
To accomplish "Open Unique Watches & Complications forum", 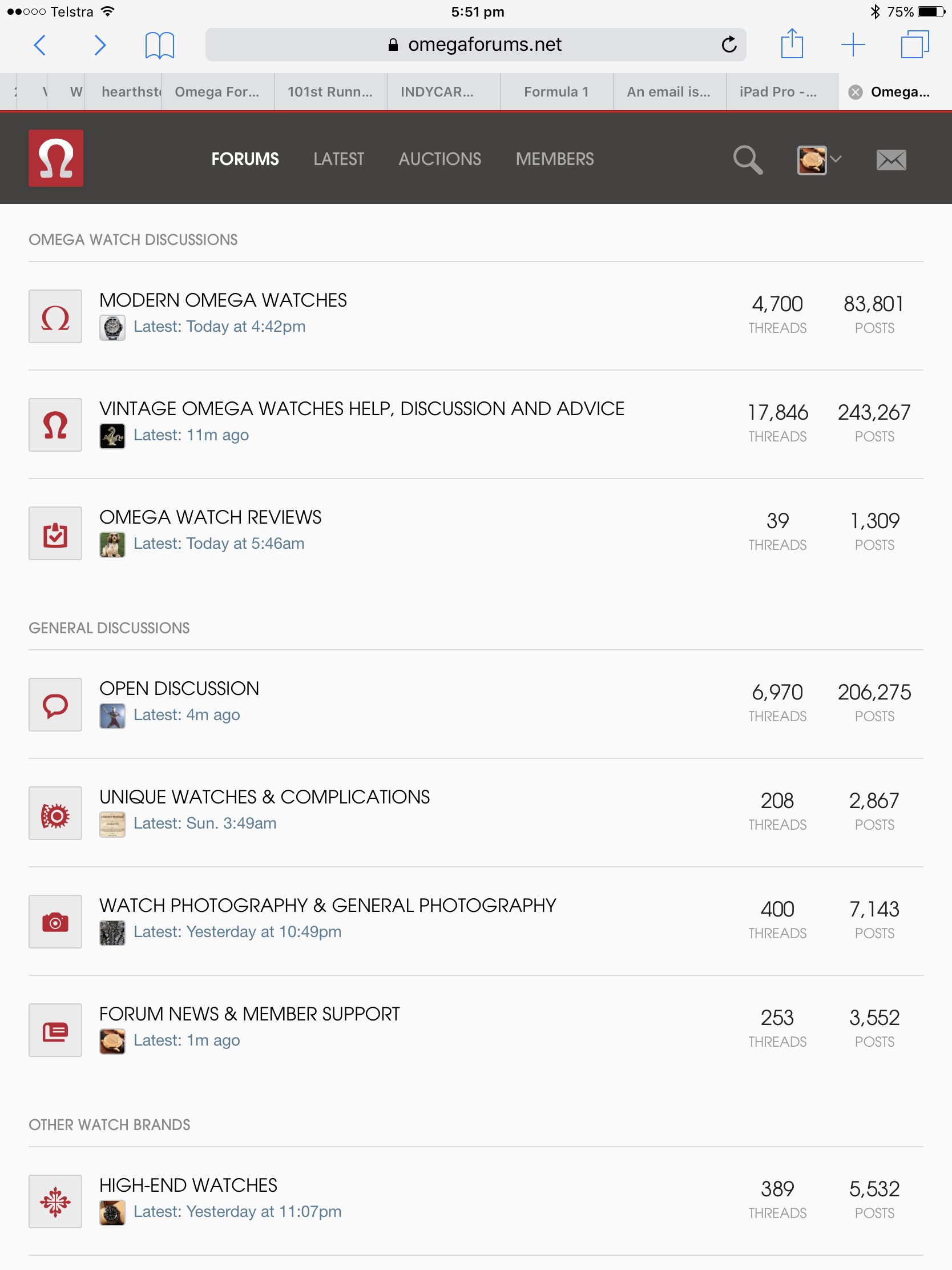I will point(265,797).
